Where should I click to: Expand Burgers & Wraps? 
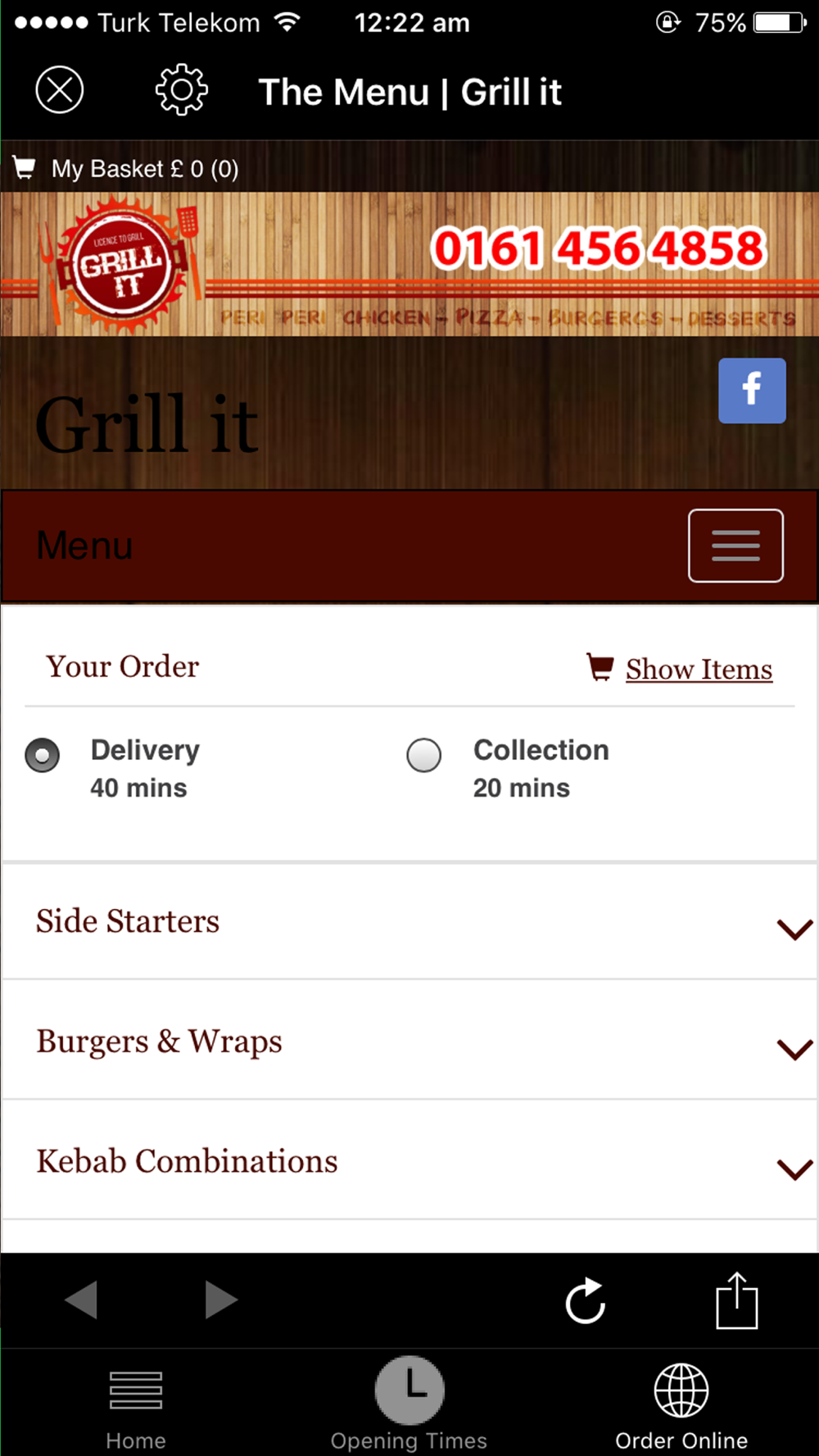[x=409, y=1042]
